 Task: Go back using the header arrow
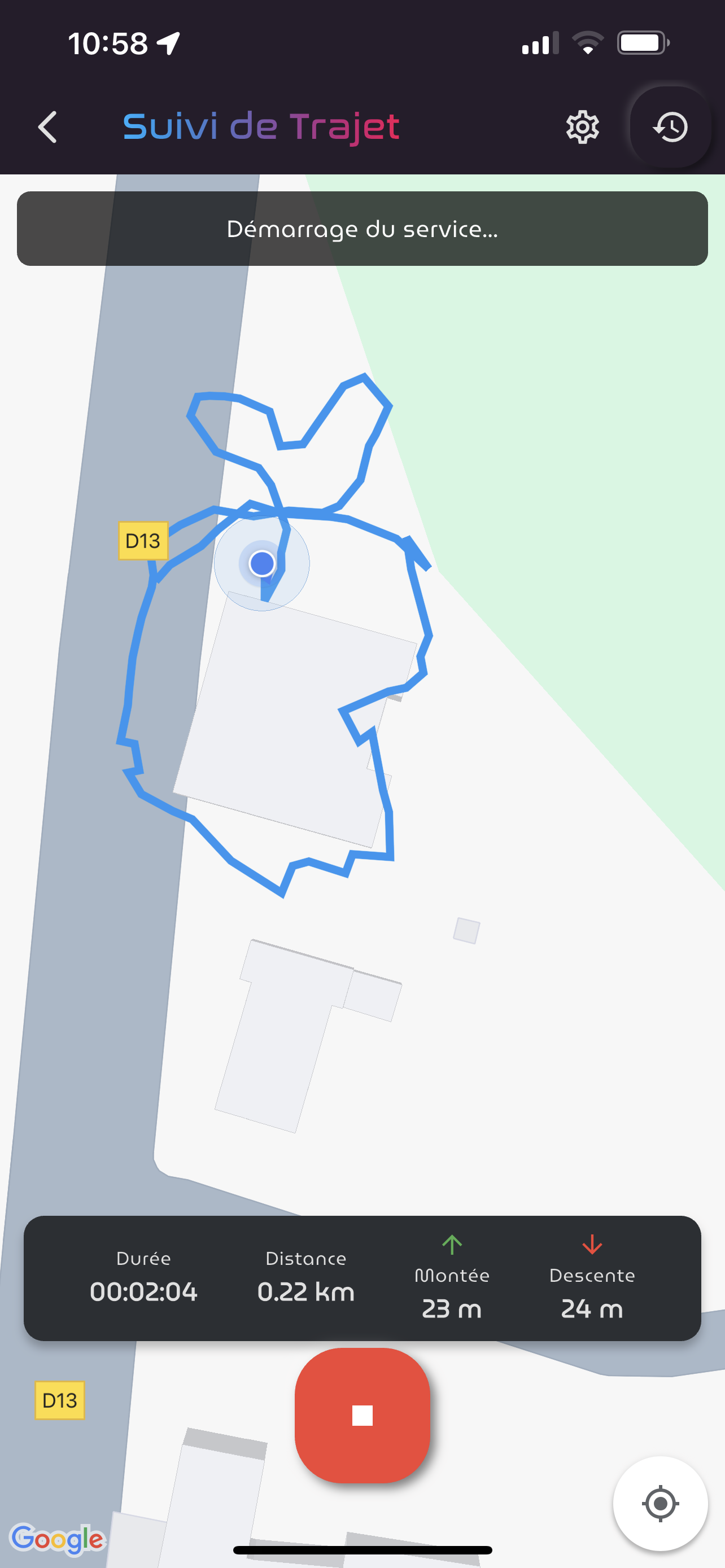pyautogui.click(x=47, y=127)
